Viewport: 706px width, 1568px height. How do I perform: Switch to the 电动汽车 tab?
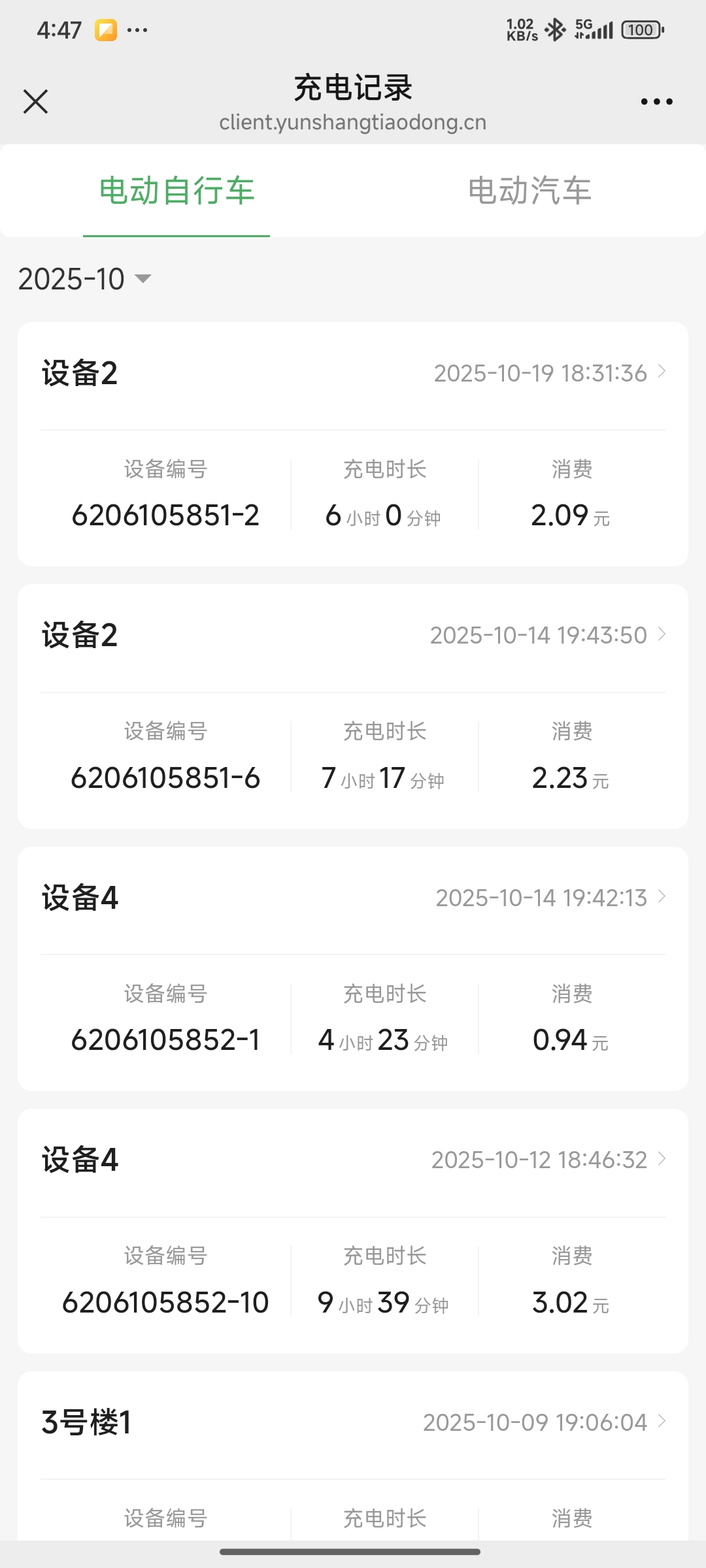[x=529, y=191]
